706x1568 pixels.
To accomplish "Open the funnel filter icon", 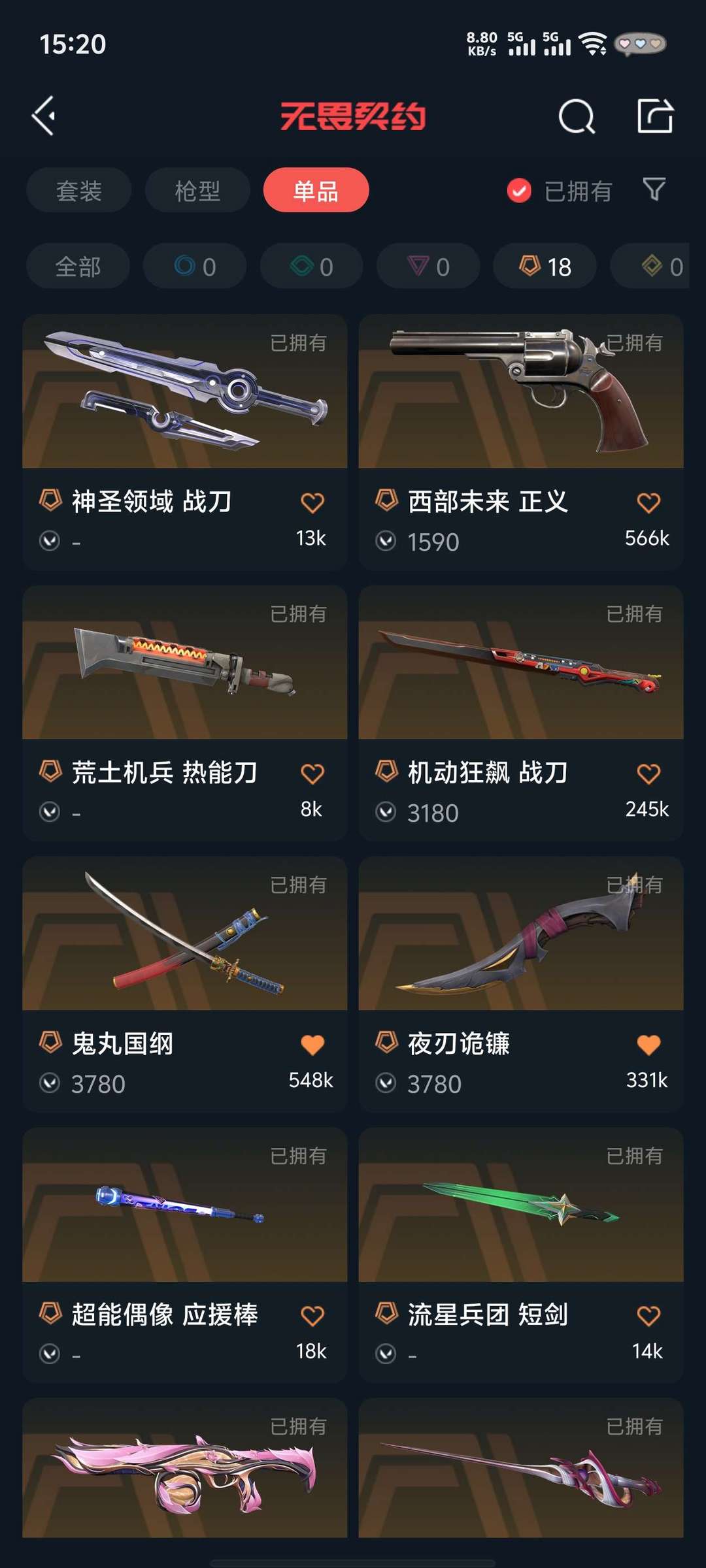I will click(654, 189).
